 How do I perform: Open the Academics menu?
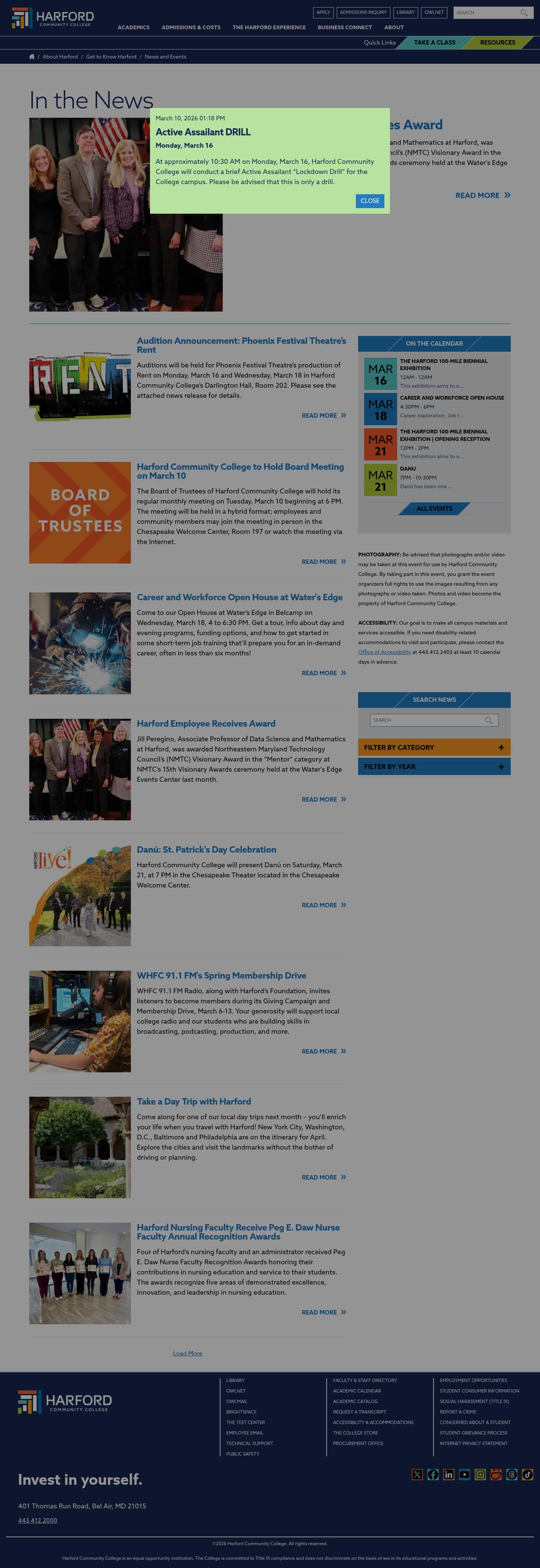pyautogui.click(x=133, y=27)
